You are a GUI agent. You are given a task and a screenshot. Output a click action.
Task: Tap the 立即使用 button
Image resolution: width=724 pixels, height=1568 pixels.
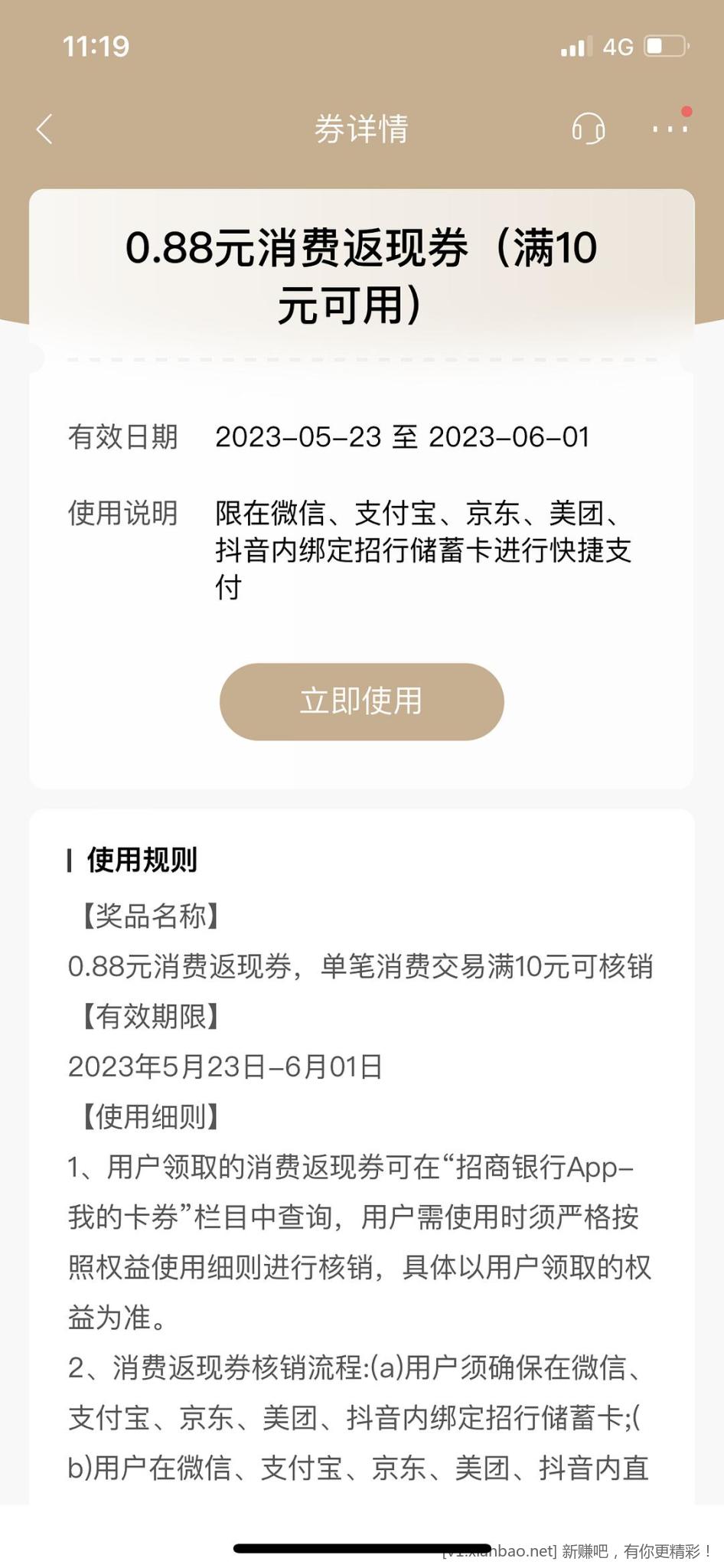tap(361, 701)
